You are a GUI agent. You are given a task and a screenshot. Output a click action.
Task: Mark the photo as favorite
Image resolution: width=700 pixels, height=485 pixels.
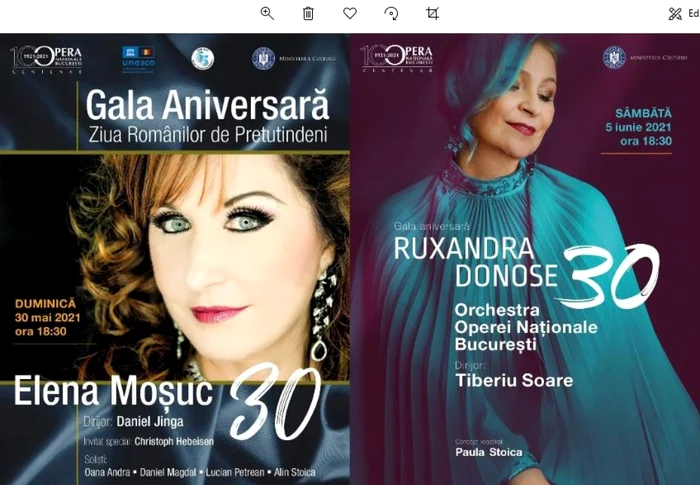coord(350,13)
